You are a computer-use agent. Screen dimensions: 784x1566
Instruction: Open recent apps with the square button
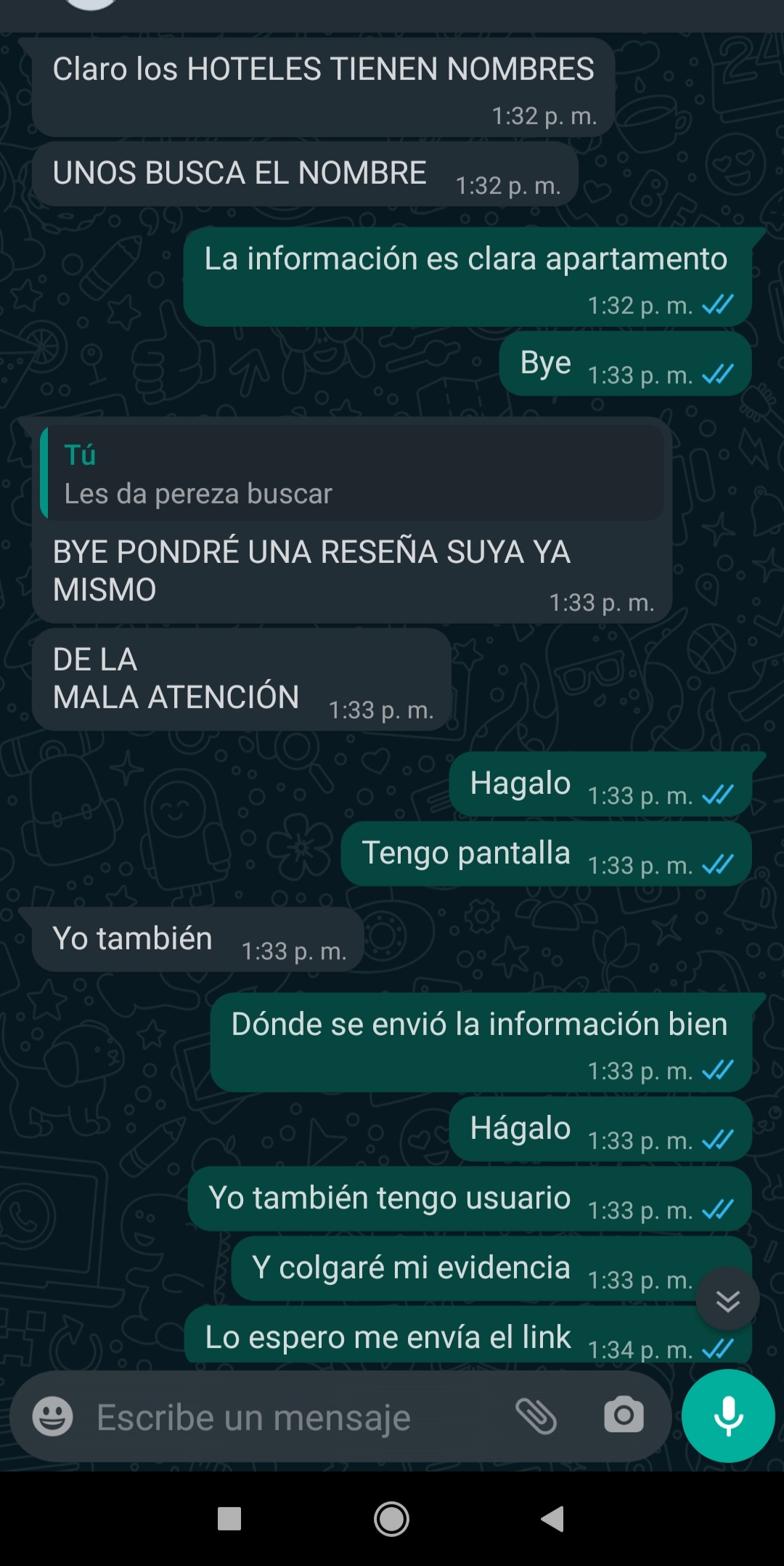pyautogui.click(x=229, y=1519)
